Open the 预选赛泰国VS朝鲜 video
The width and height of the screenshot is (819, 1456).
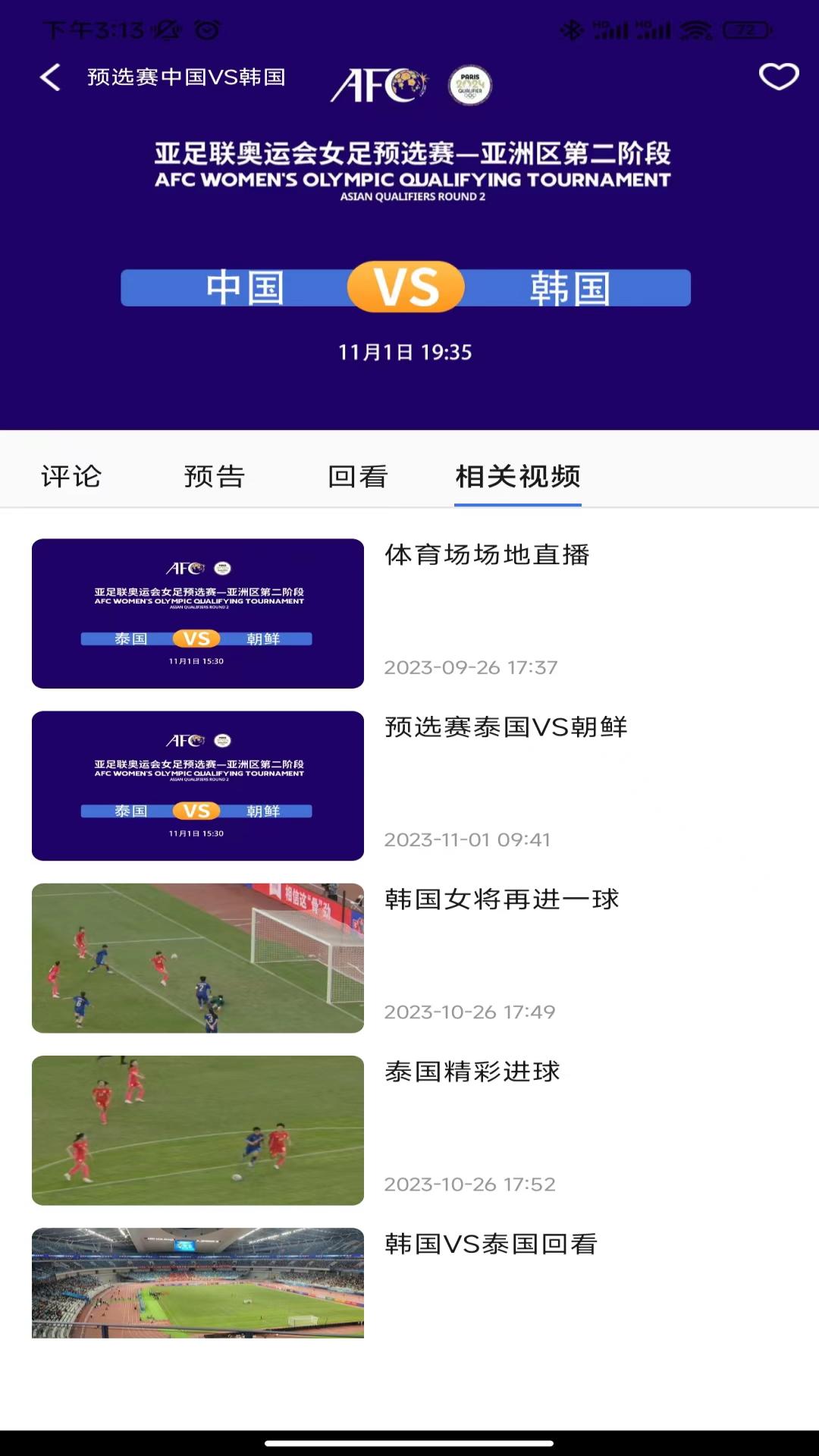(x=409, y=786)
